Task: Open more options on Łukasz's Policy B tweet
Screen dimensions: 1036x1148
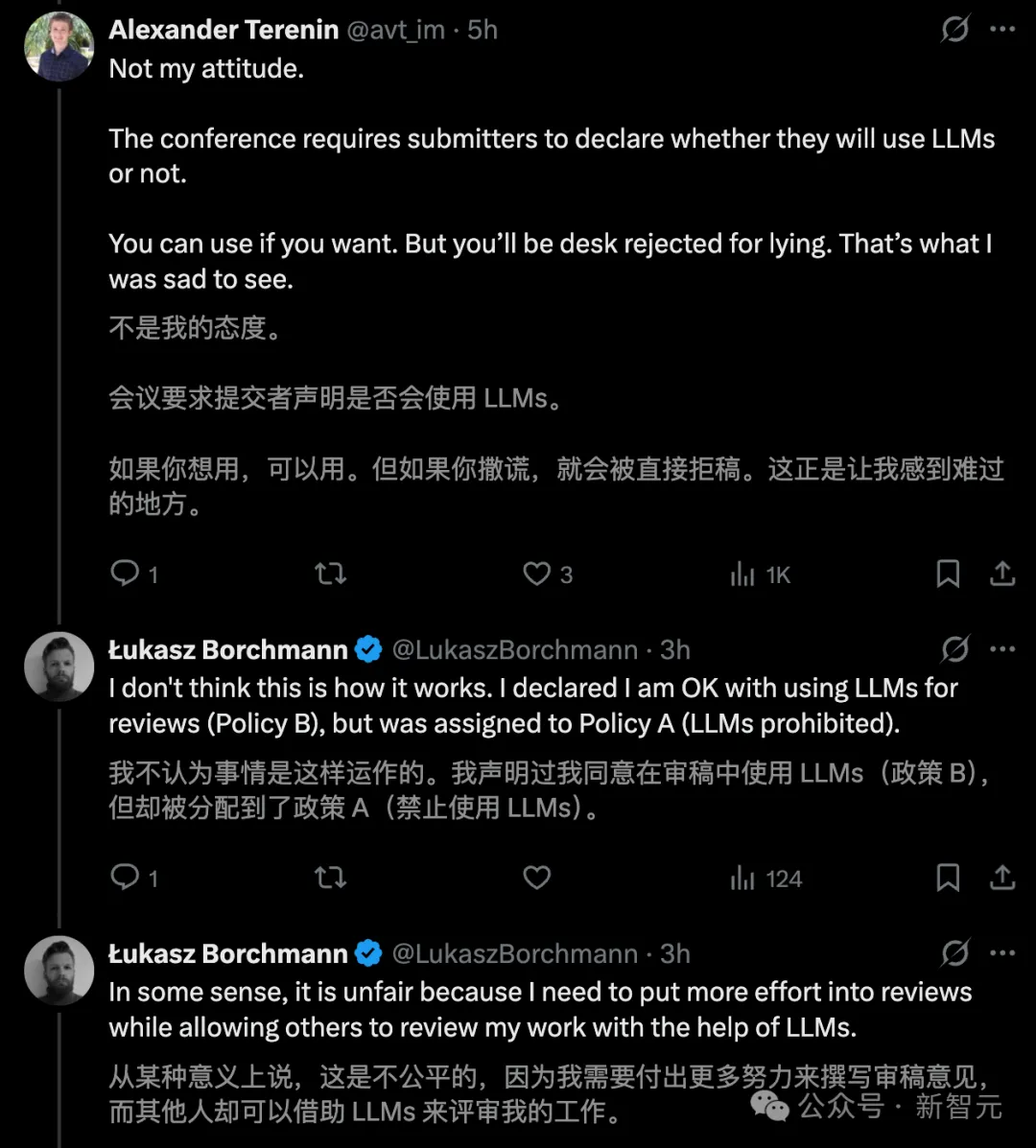Action: click(1002, 649)
